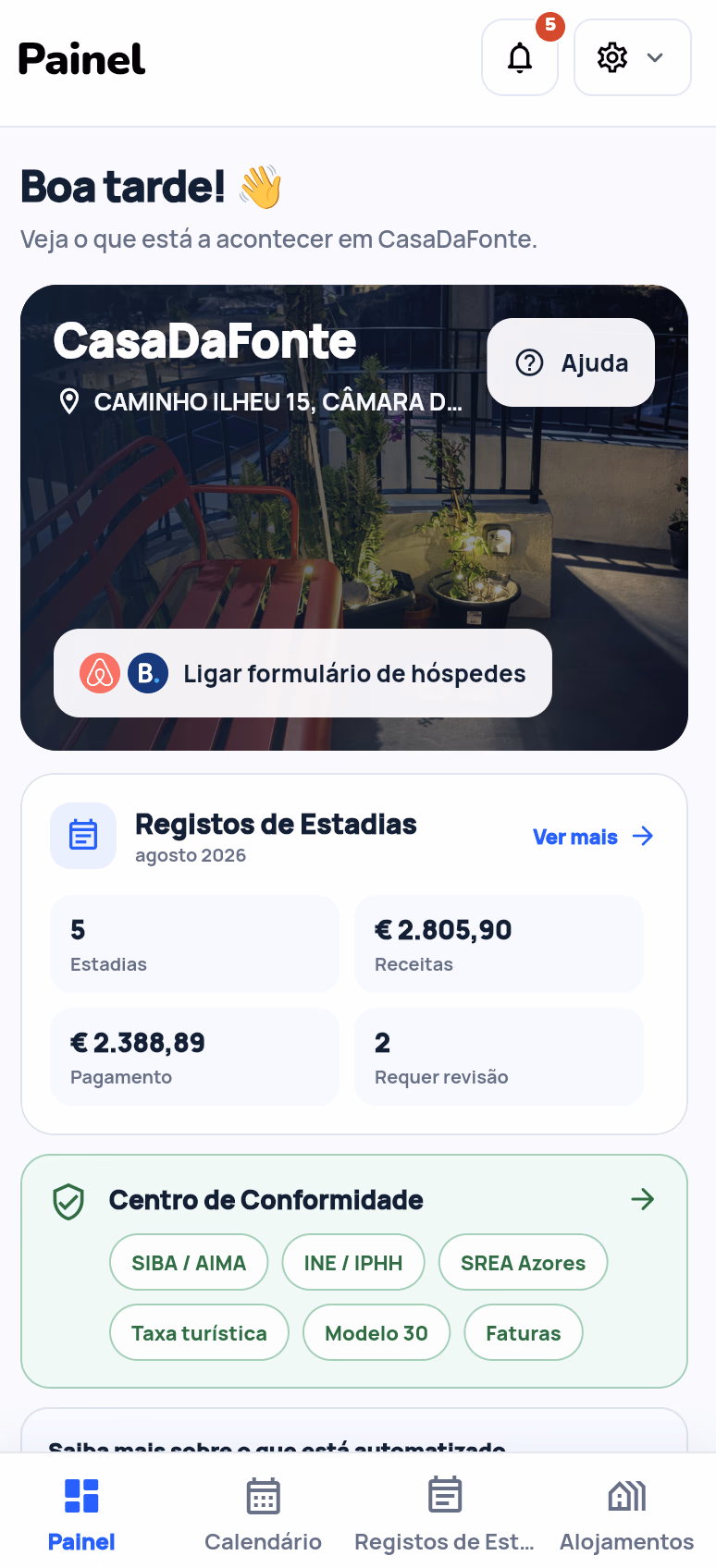Open the Estadias count card
This screenshot has height=1568, width=716.
point(195,944)
